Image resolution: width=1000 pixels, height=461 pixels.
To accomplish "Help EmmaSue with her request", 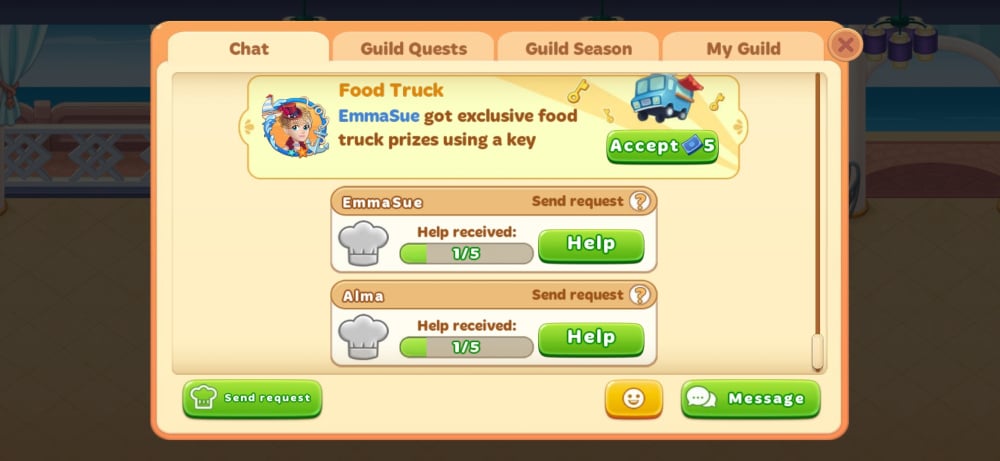I will (x=591, y=244).
